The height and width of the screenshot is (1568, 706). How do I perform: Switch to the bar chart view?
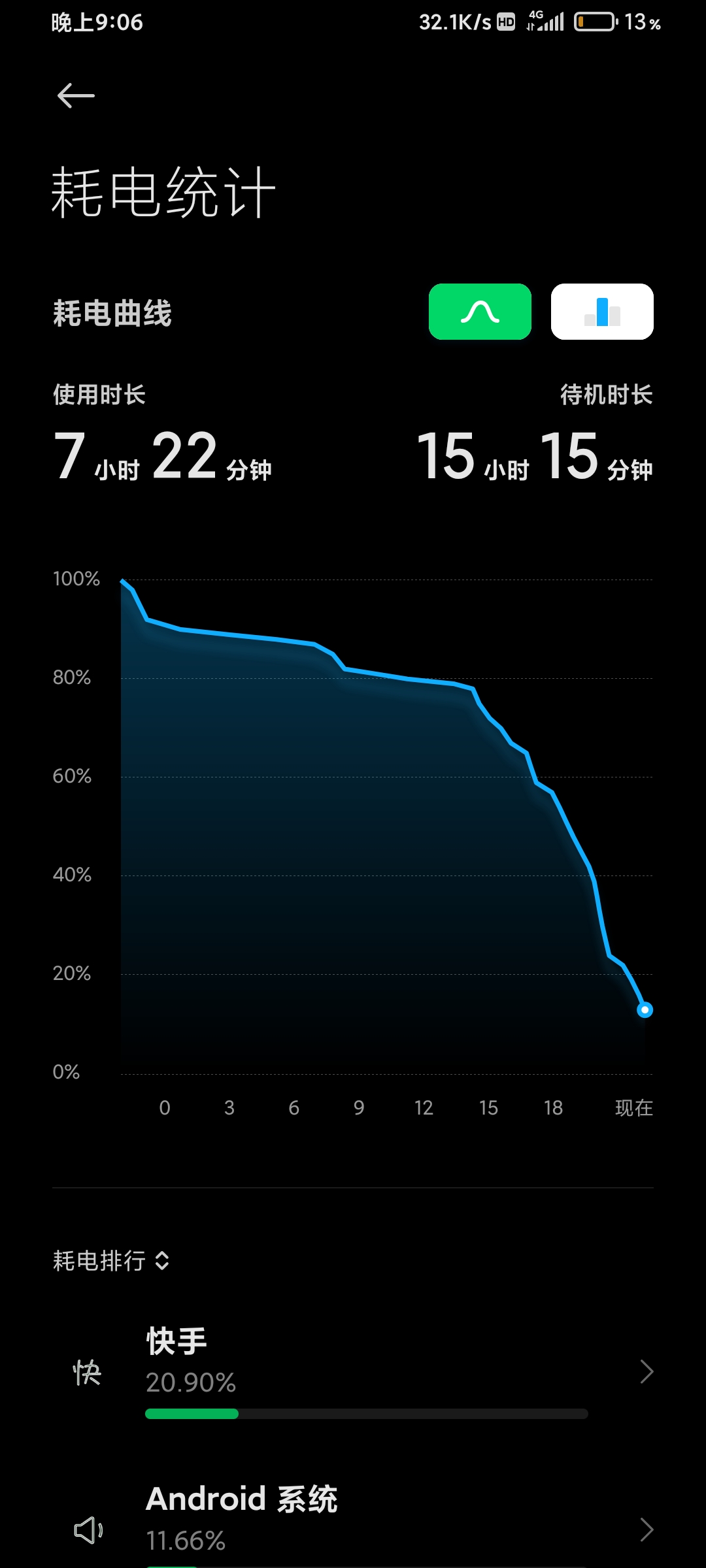(x=602, y=312)
